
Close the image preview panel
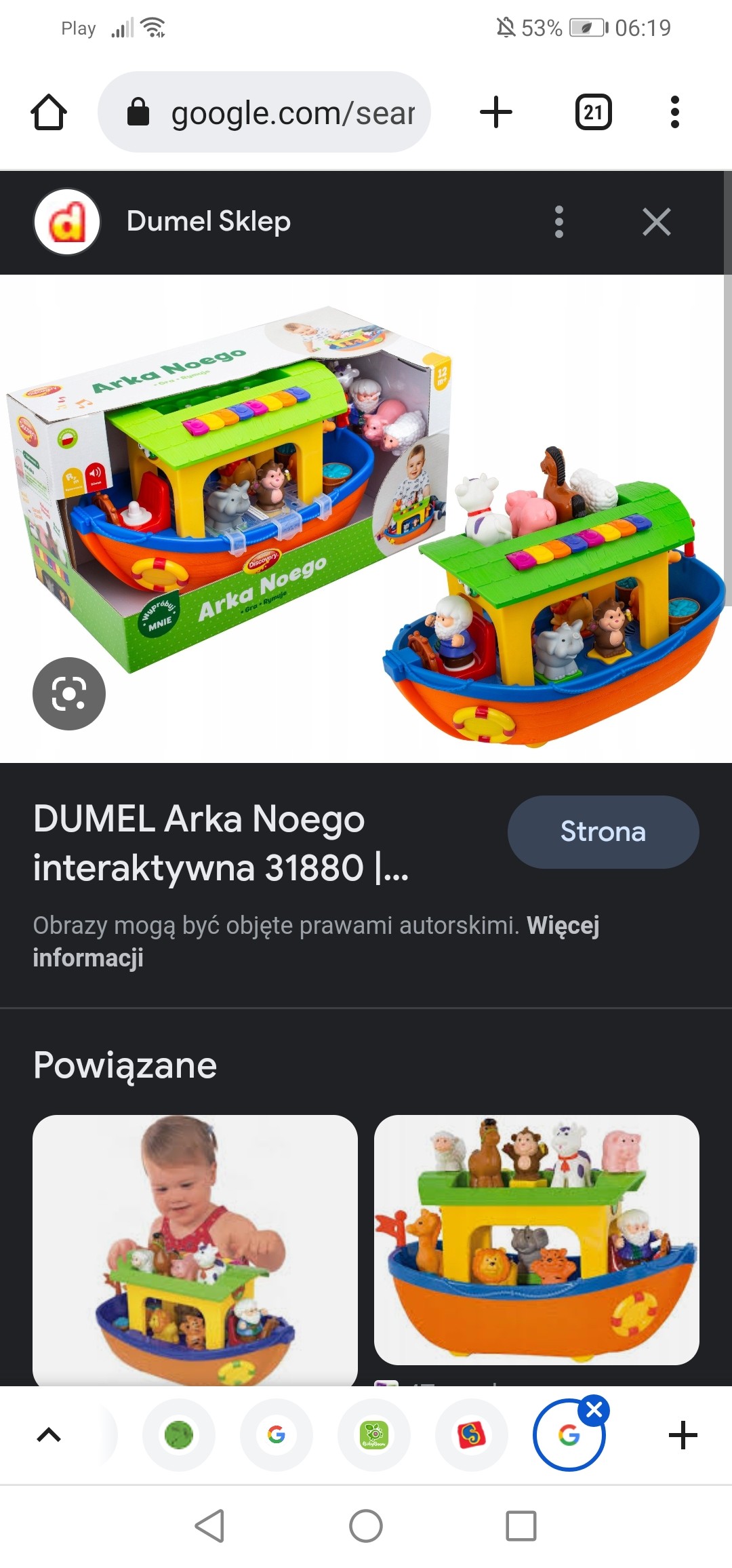pos(656,222)
